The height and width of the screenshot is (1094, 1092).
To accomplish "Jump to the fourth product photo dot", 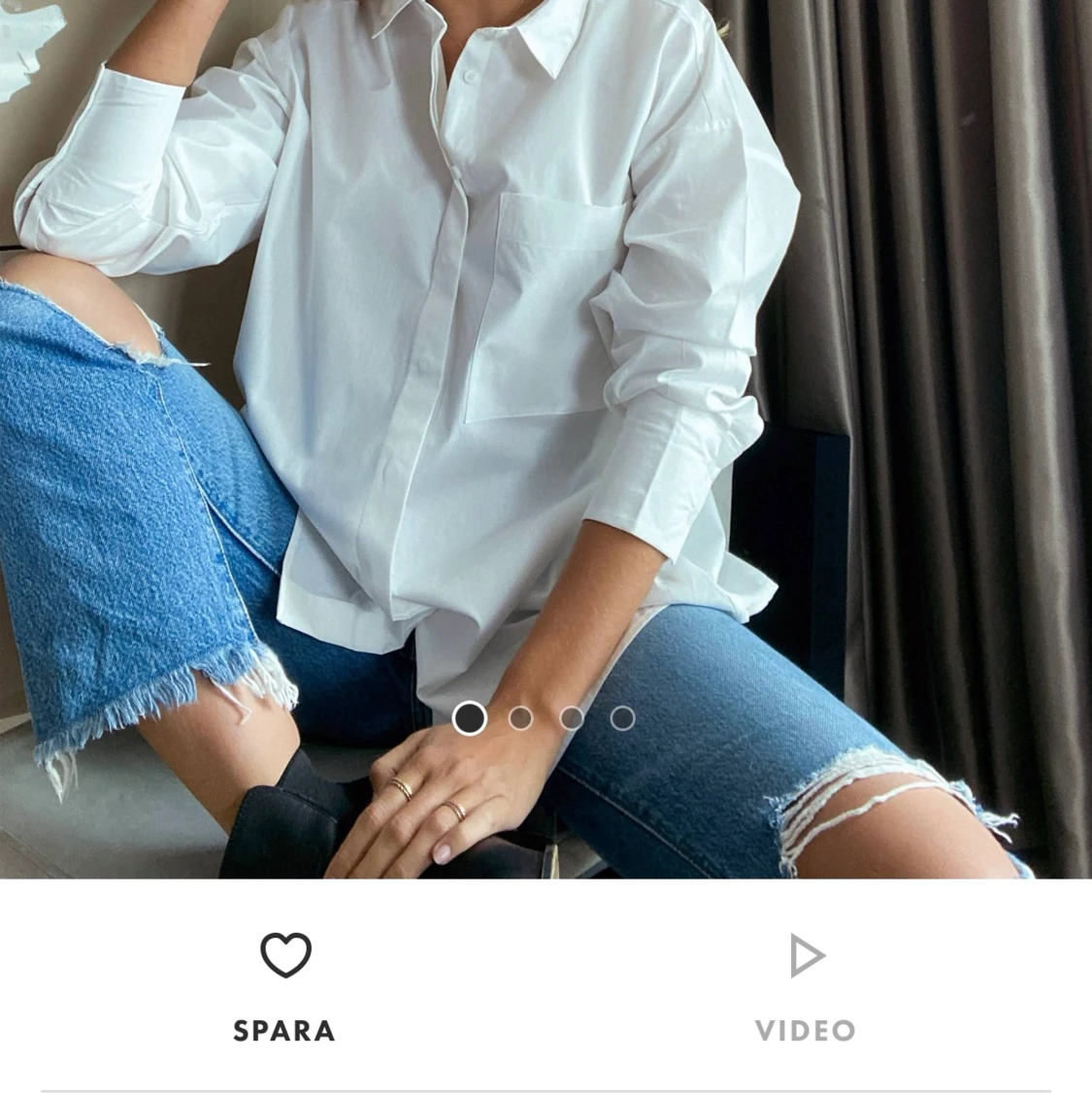I will tap(622, 718).
